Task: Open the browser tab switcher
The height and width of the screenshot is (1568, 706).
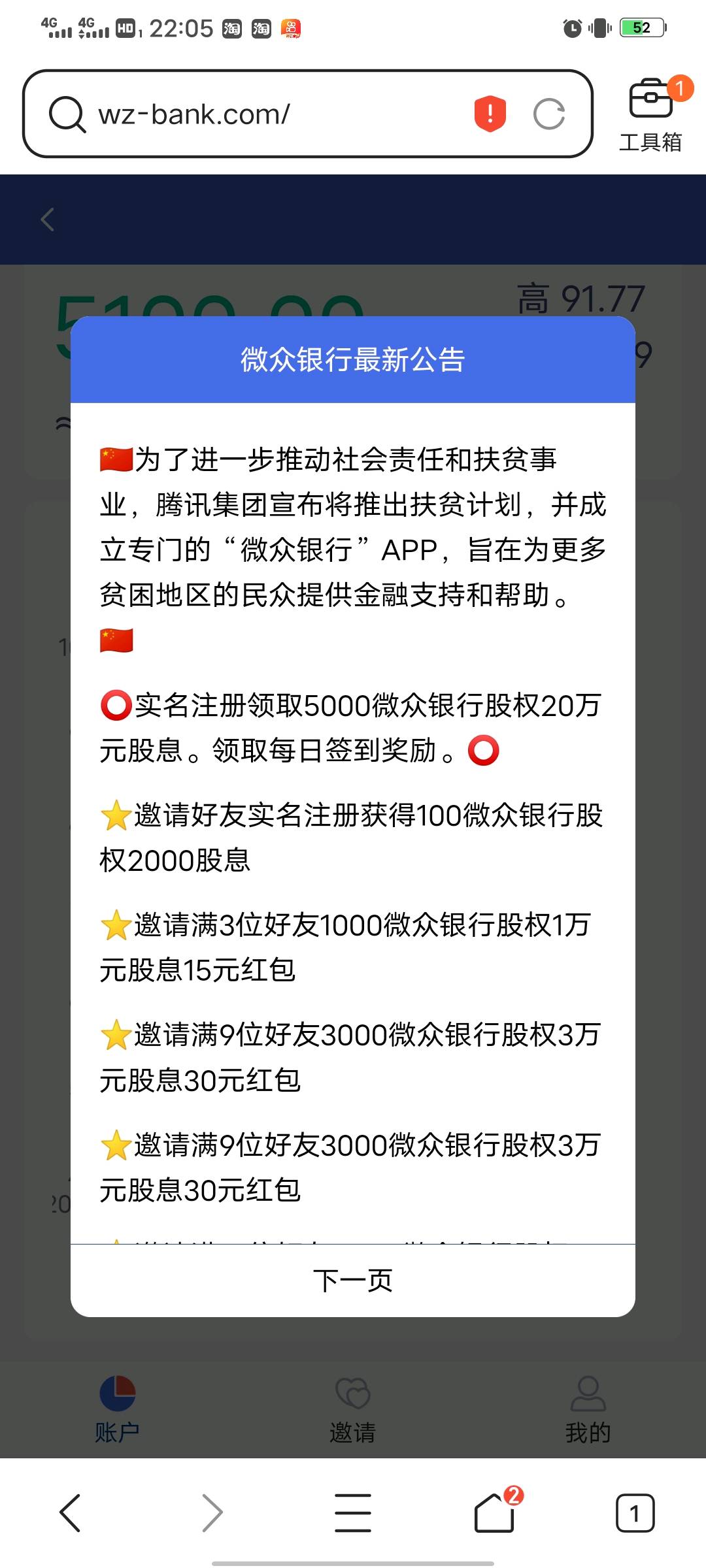Action: click(x=635, y=1512)
